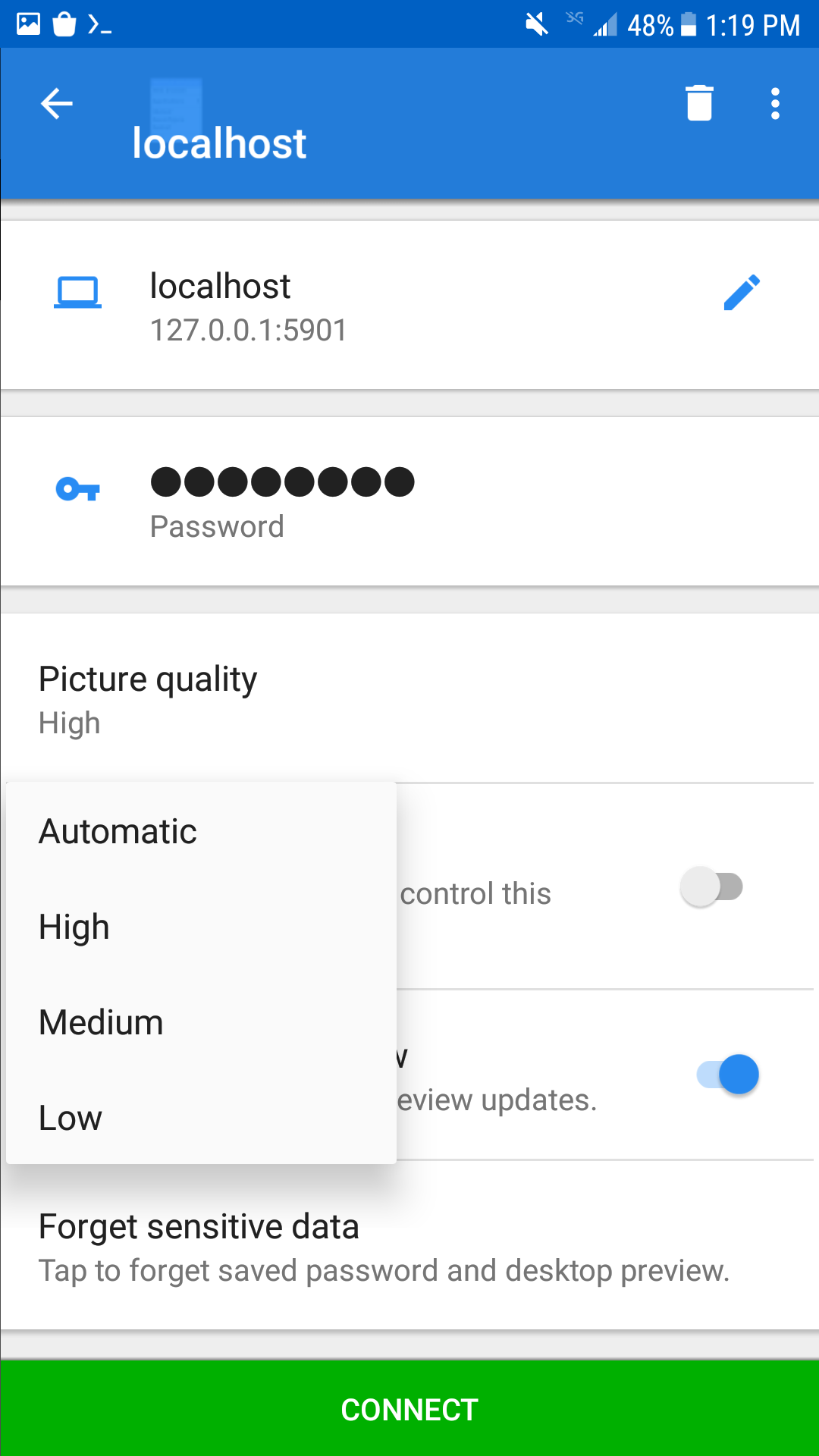Image resolution: width=819 pixels, height=1456 pixels.
Task: Hit the green CONNECT button
Action: (409, 1409)
